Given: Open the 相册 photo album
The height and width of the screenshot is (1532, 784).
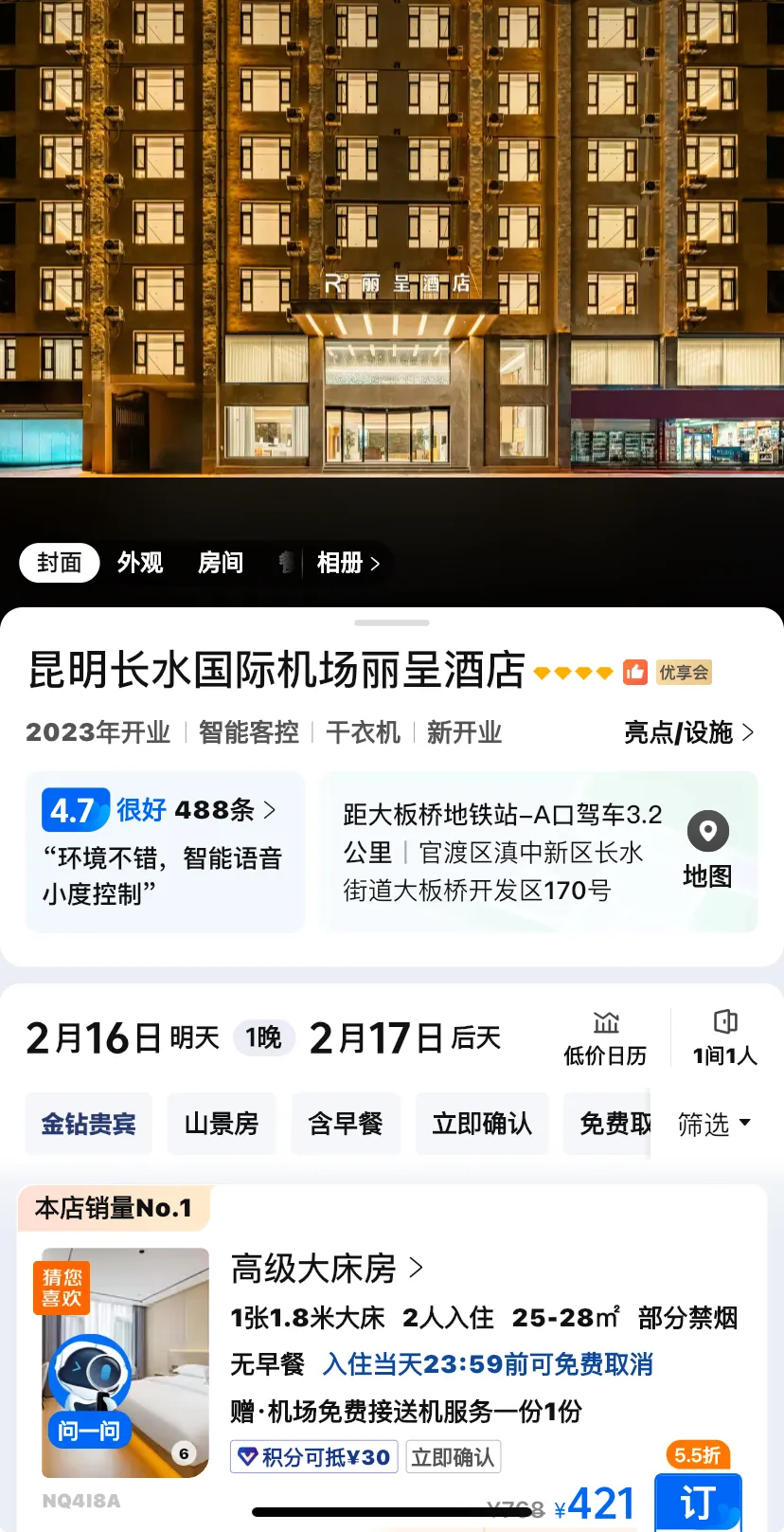Looking at the screenshot, I should [347, 563].
